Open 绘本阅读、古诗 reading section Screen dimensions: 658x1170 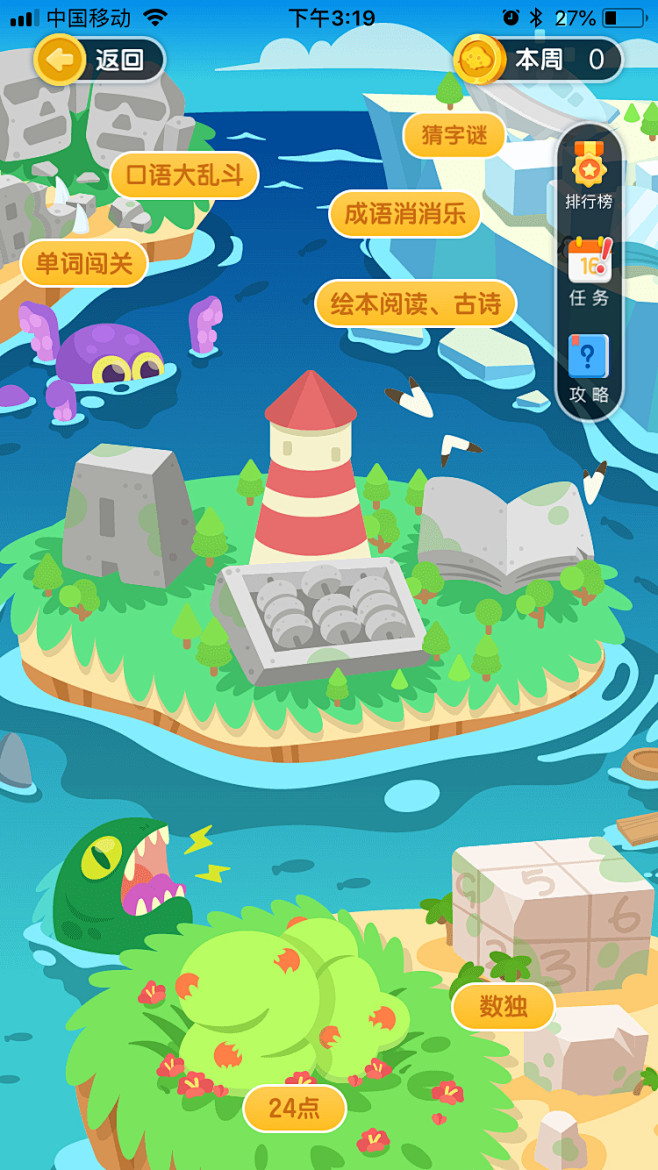tap(415, 304)
